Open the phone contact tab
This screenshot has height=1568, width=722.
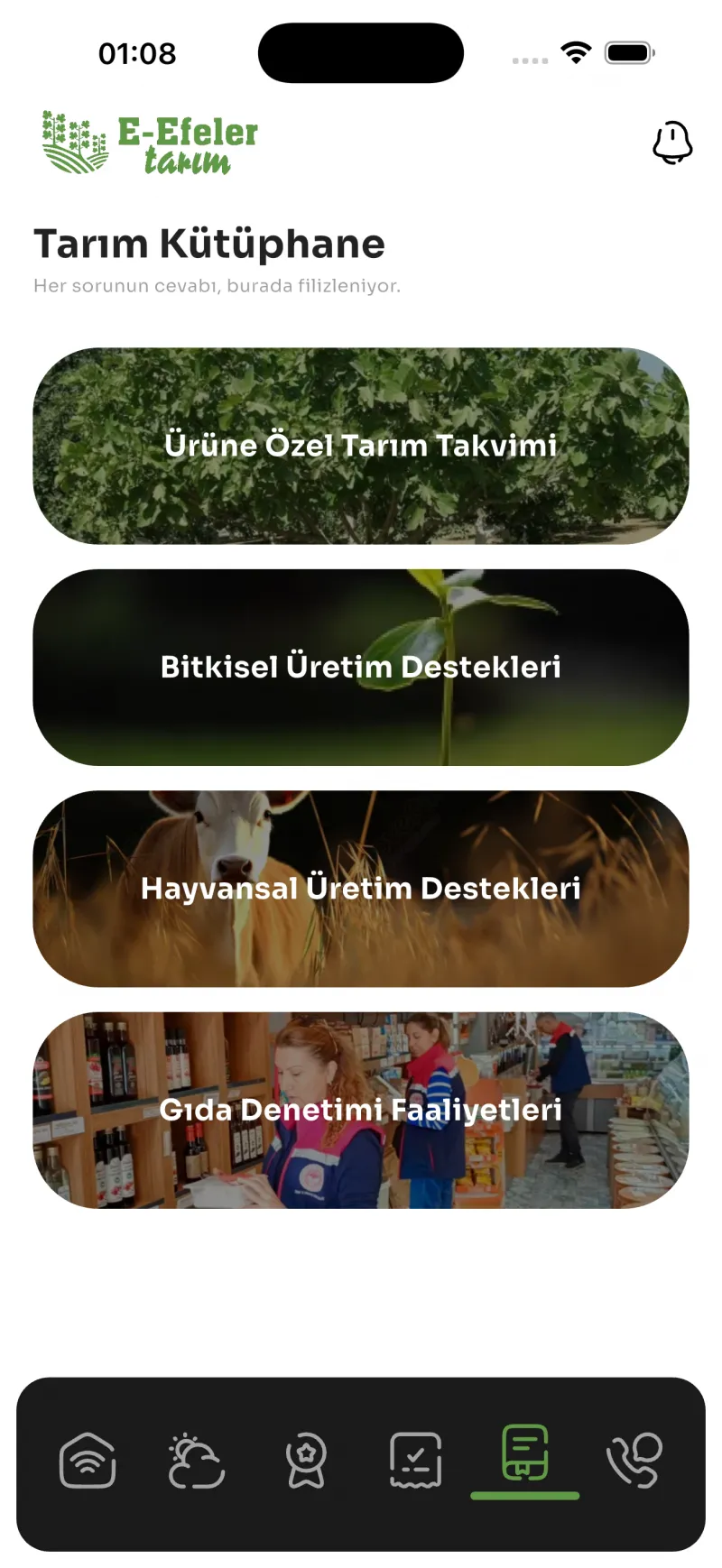click(634, 1460)
